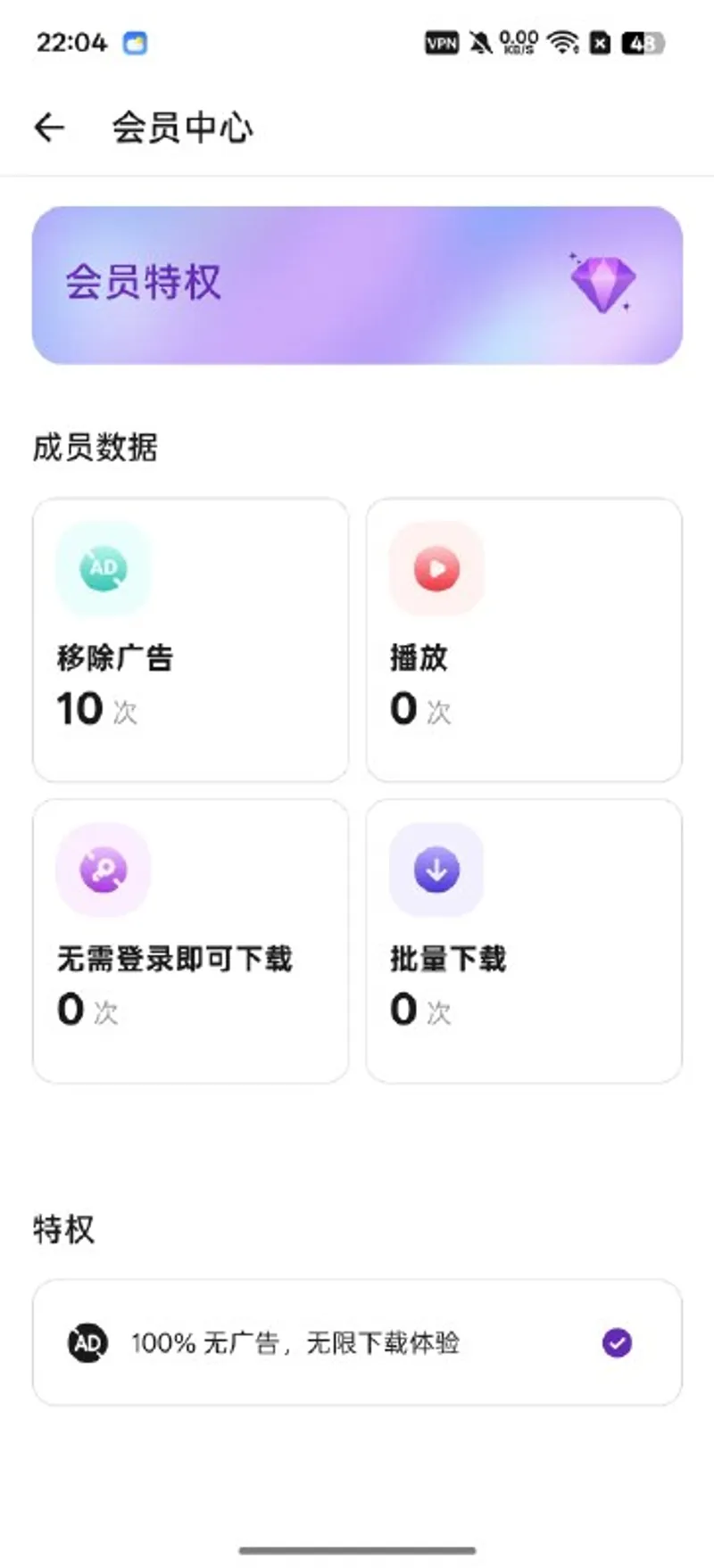Click the back arrow to leave 会员中心
This screenshot has width=714, height=1568.
(49, 128)
